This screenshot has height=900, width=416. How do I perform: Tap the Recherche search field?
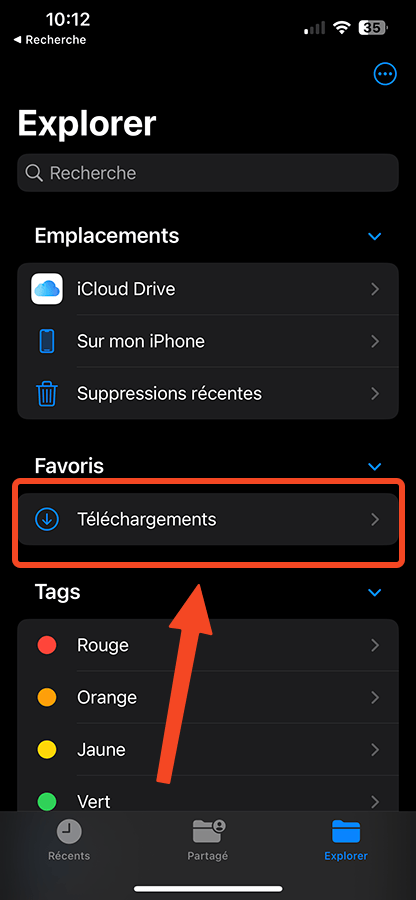click(x=208, y=173)
